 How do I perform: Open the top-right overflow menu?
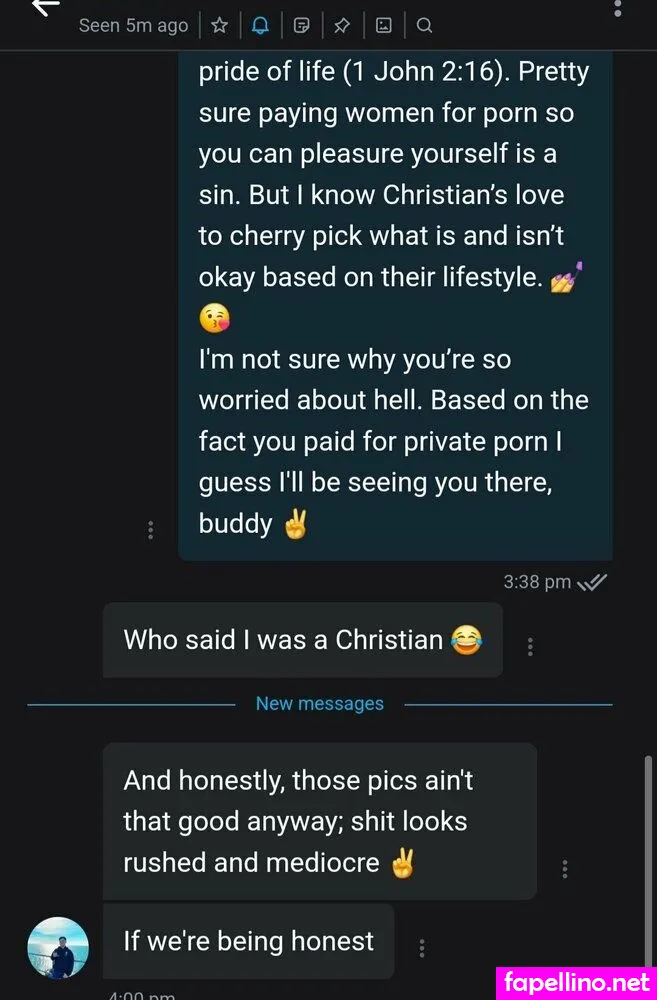(617, 9)
